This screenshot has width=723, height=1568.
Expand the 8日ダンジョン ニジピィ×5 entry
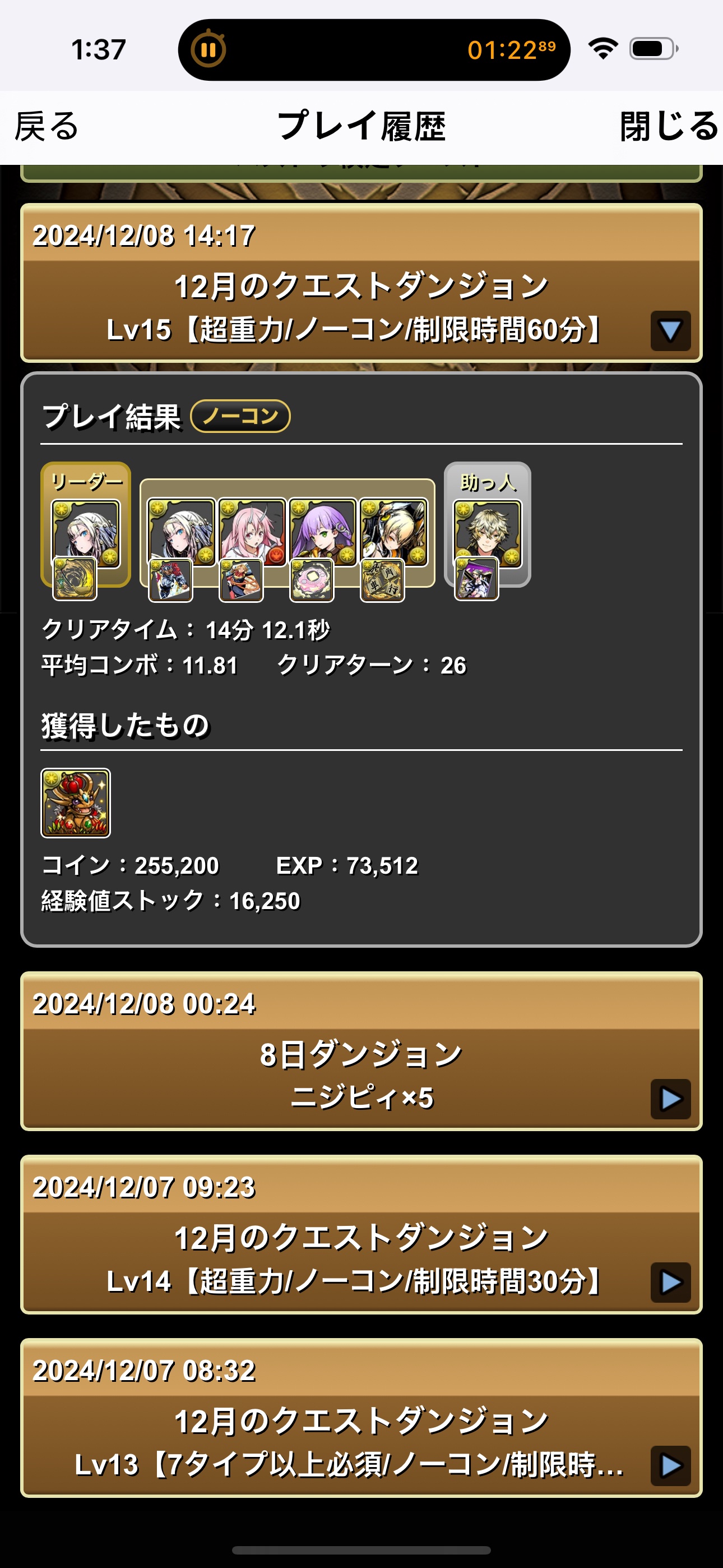pos(670,1099)
